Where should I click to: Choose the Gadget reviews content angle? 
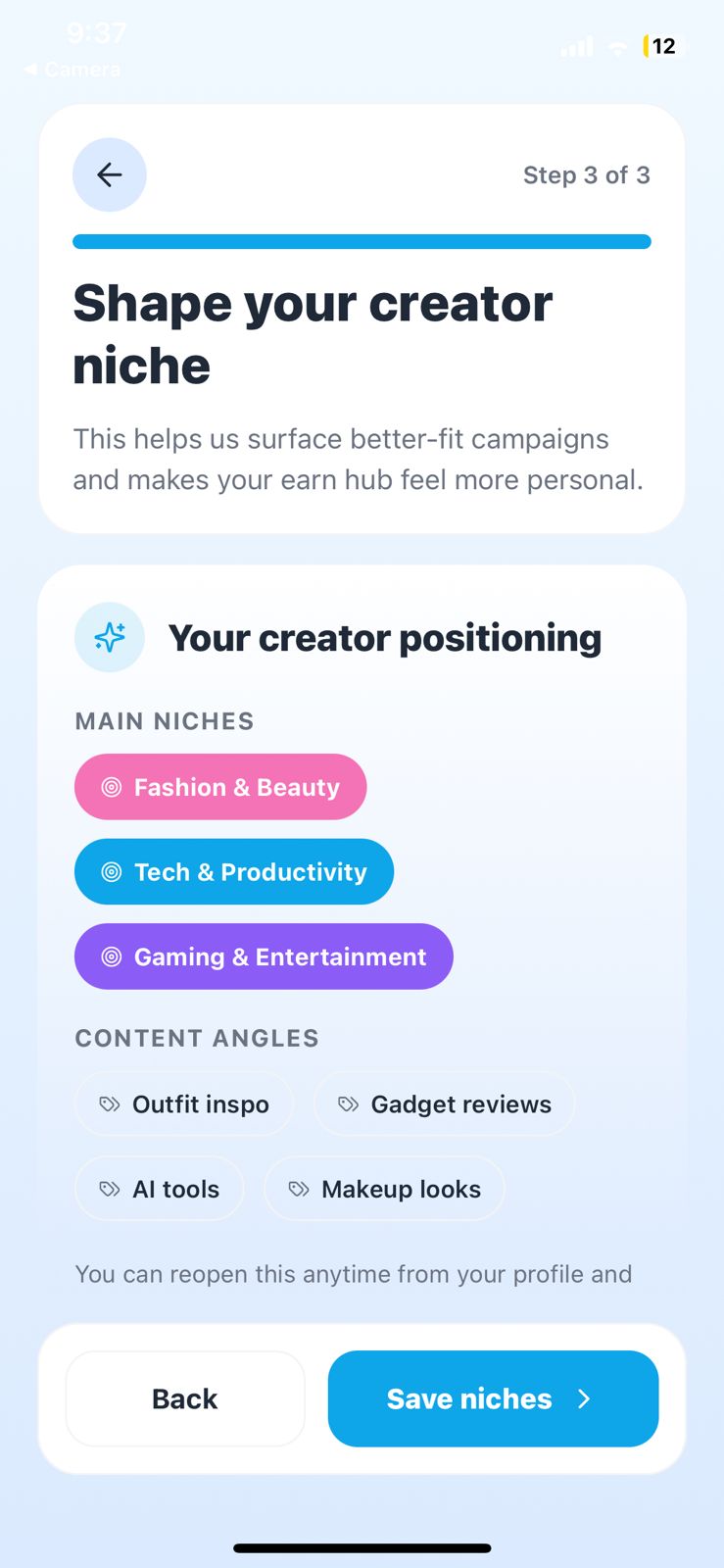coord(444,1104)
